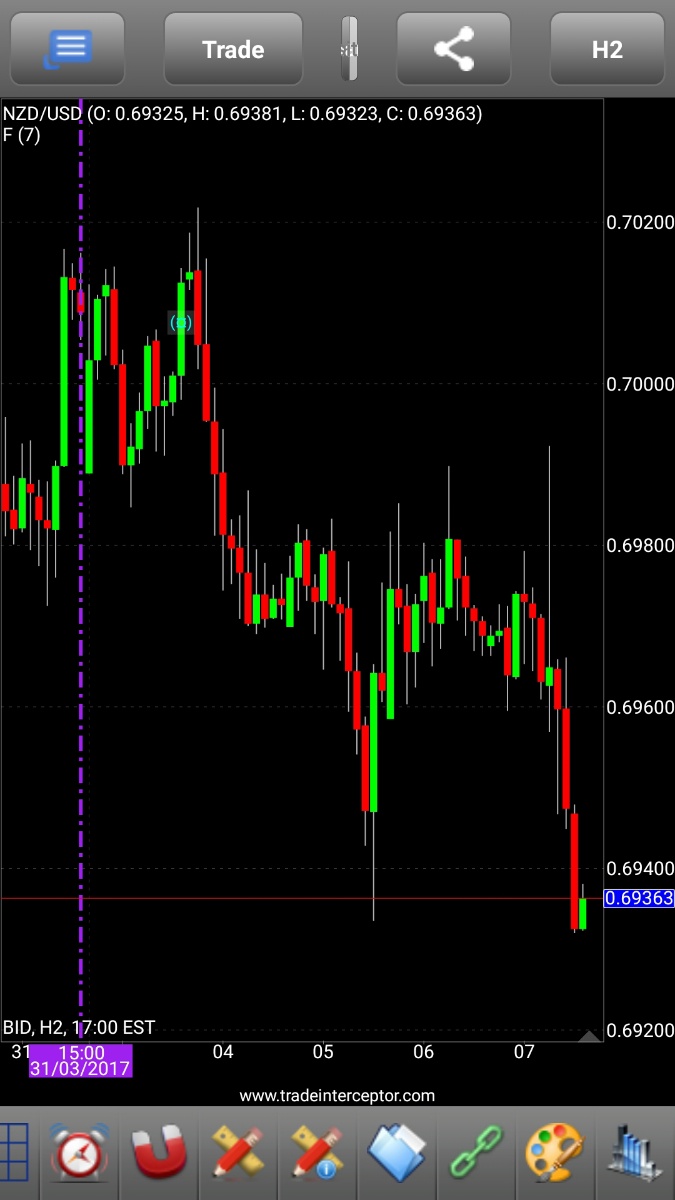The width and height of the screenshot is (675, 1200).
Task: Change the H2 timeframe
Action: click(x=607, y=49)
